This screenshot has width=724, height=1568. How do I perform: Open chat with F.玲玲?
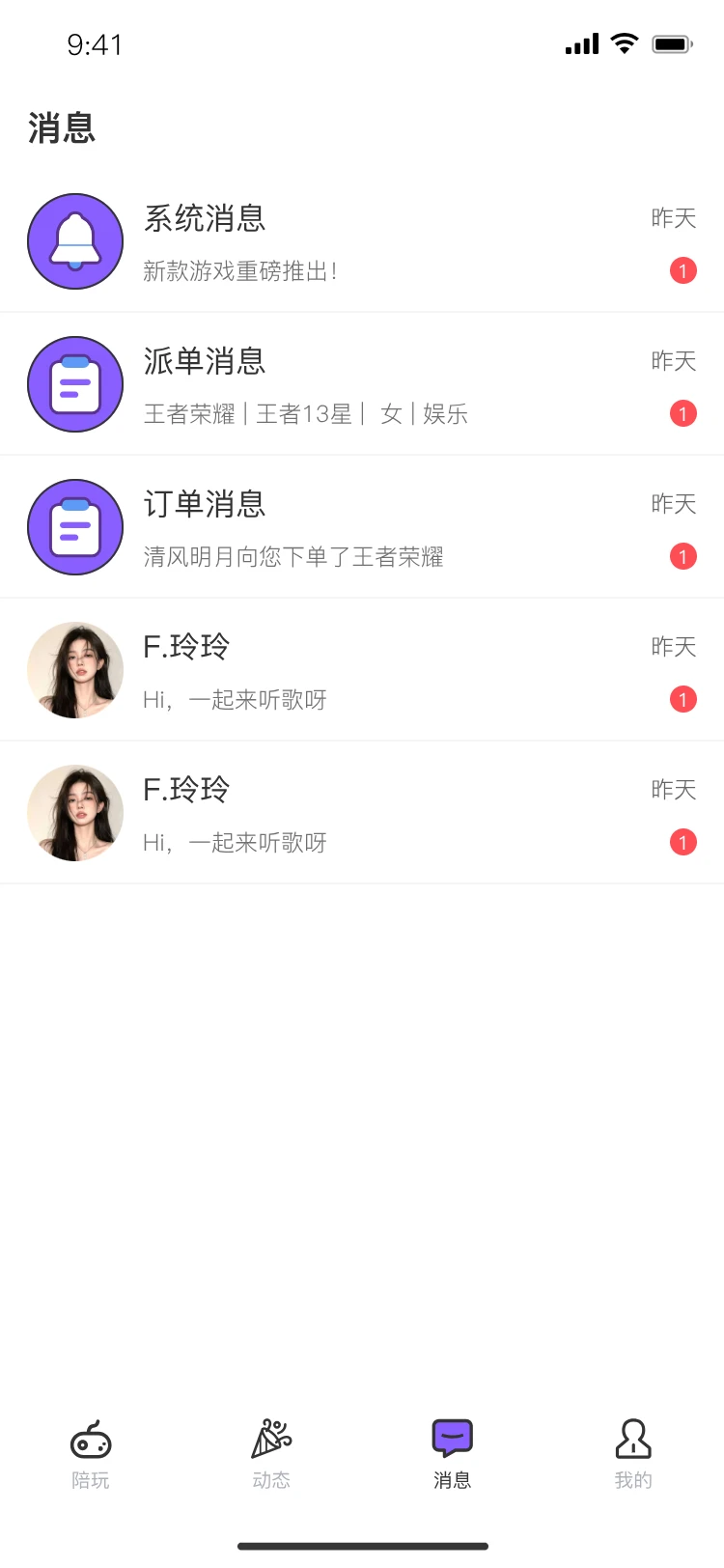[362, 669]
